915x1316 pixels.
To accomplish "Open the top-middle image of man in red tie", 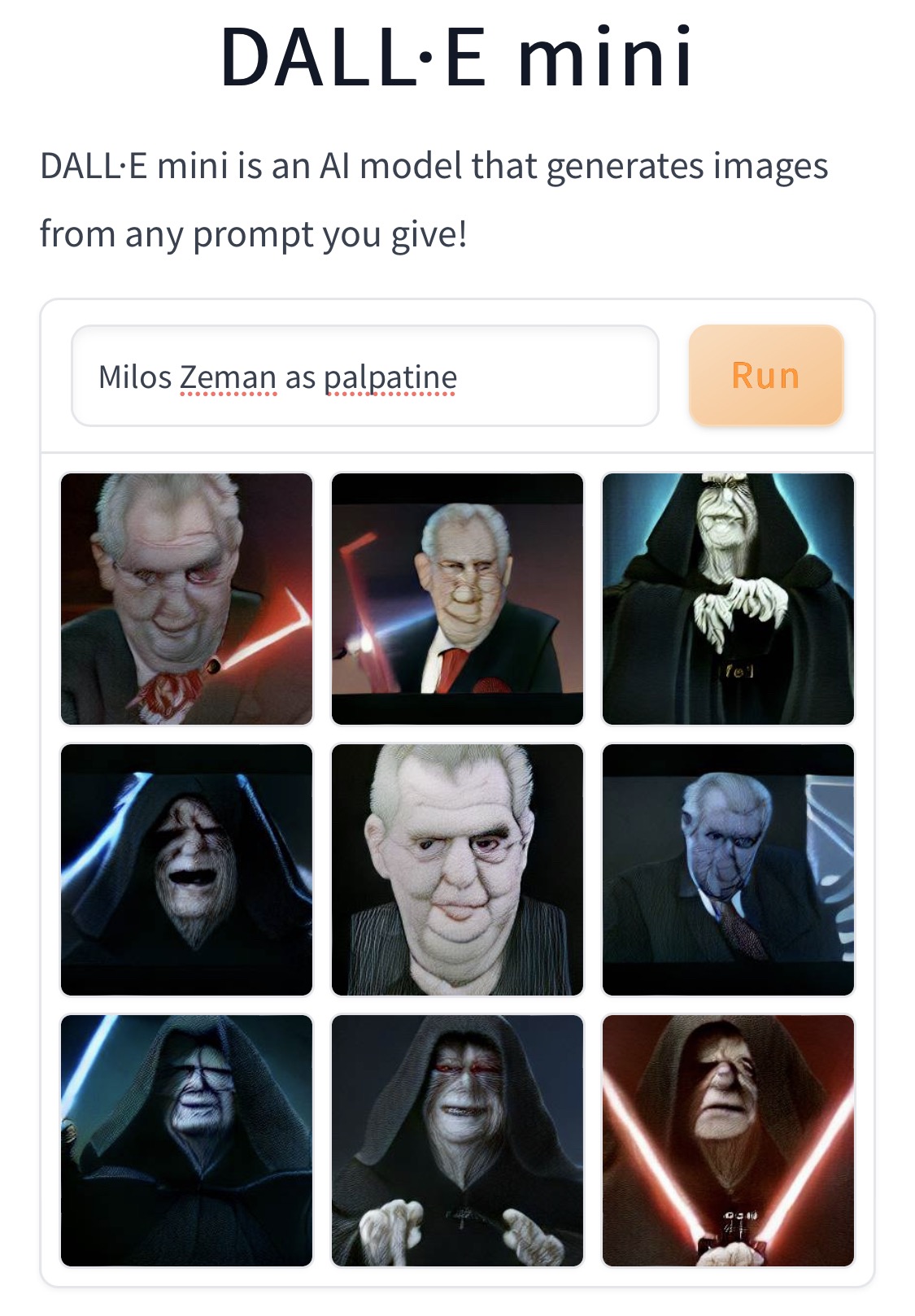I will click(x=457, y=599).
